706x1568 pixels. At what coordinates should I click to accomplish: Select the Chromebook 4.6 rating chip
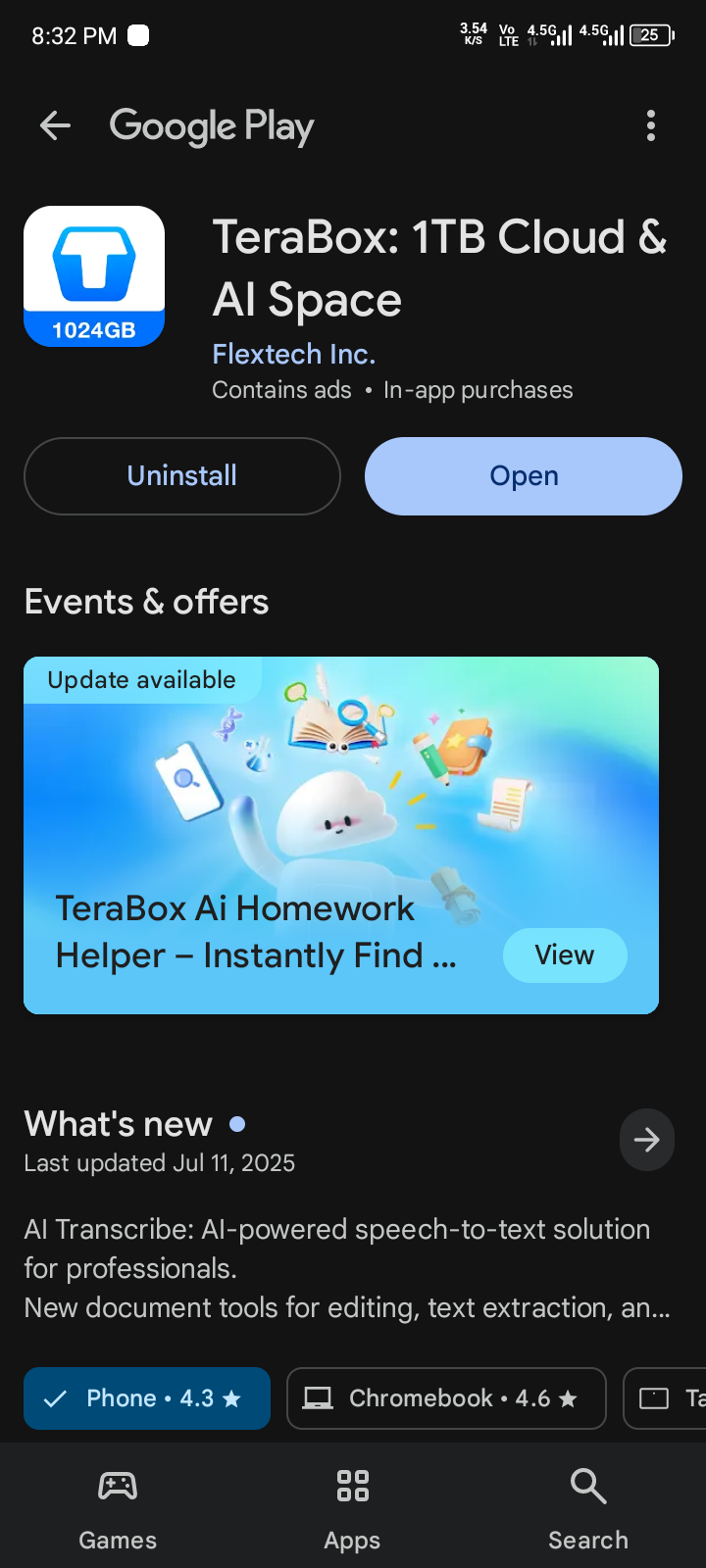point(446,1398)
